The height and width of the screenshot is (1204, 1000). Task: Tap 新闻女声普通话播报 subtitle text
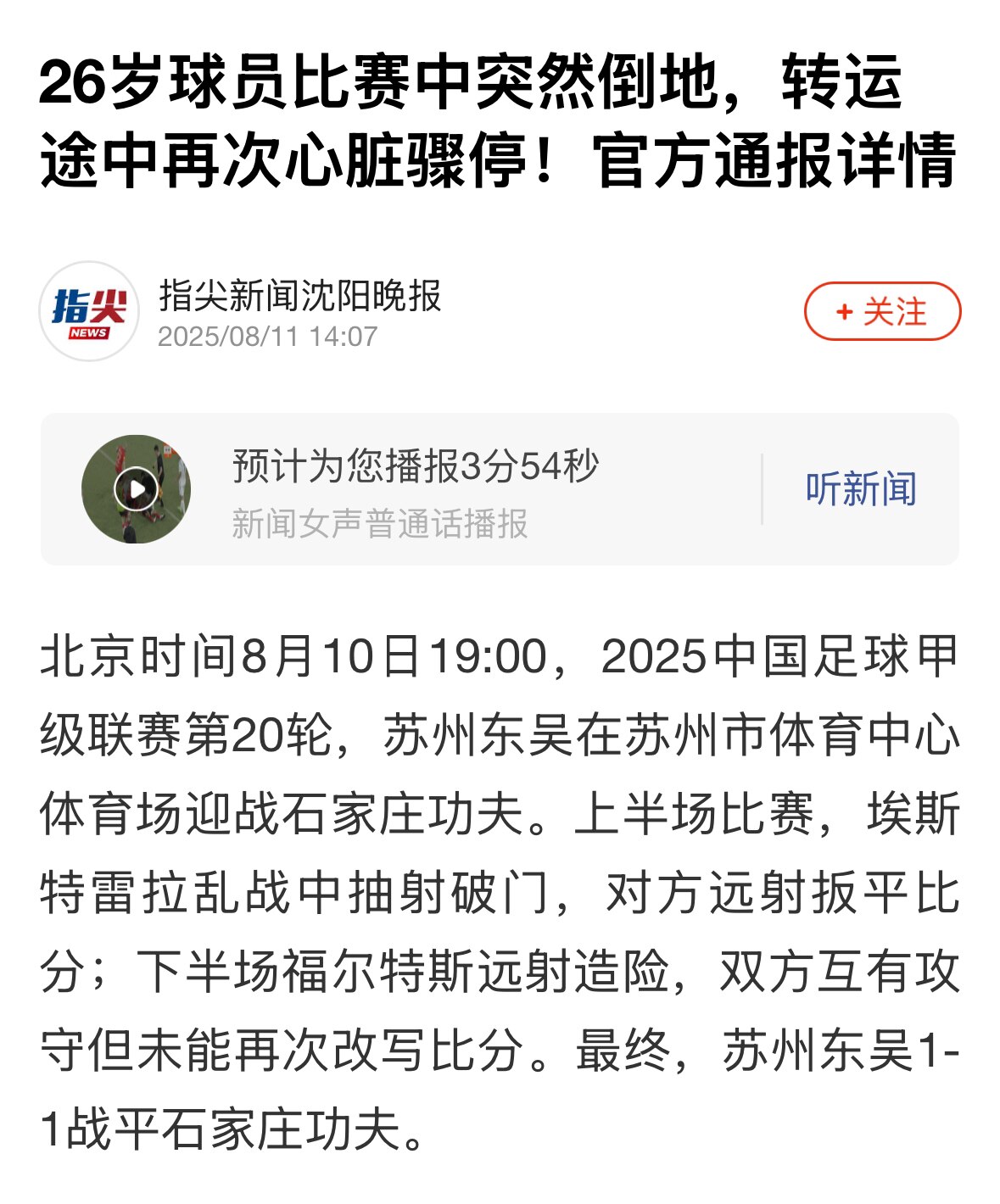click(x=379, y=522)
